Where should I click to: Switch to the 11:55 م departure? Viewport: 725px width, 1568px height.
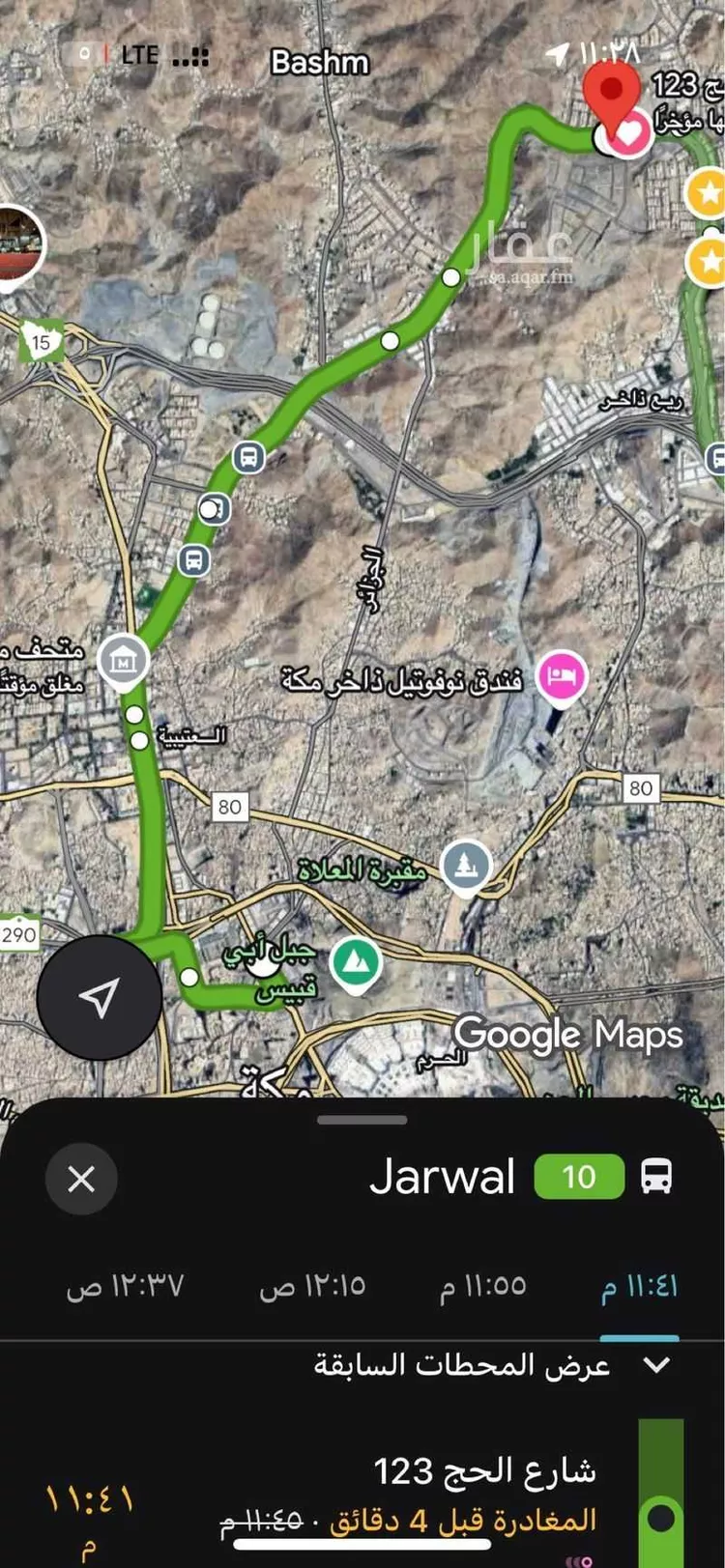point(482,1287)
